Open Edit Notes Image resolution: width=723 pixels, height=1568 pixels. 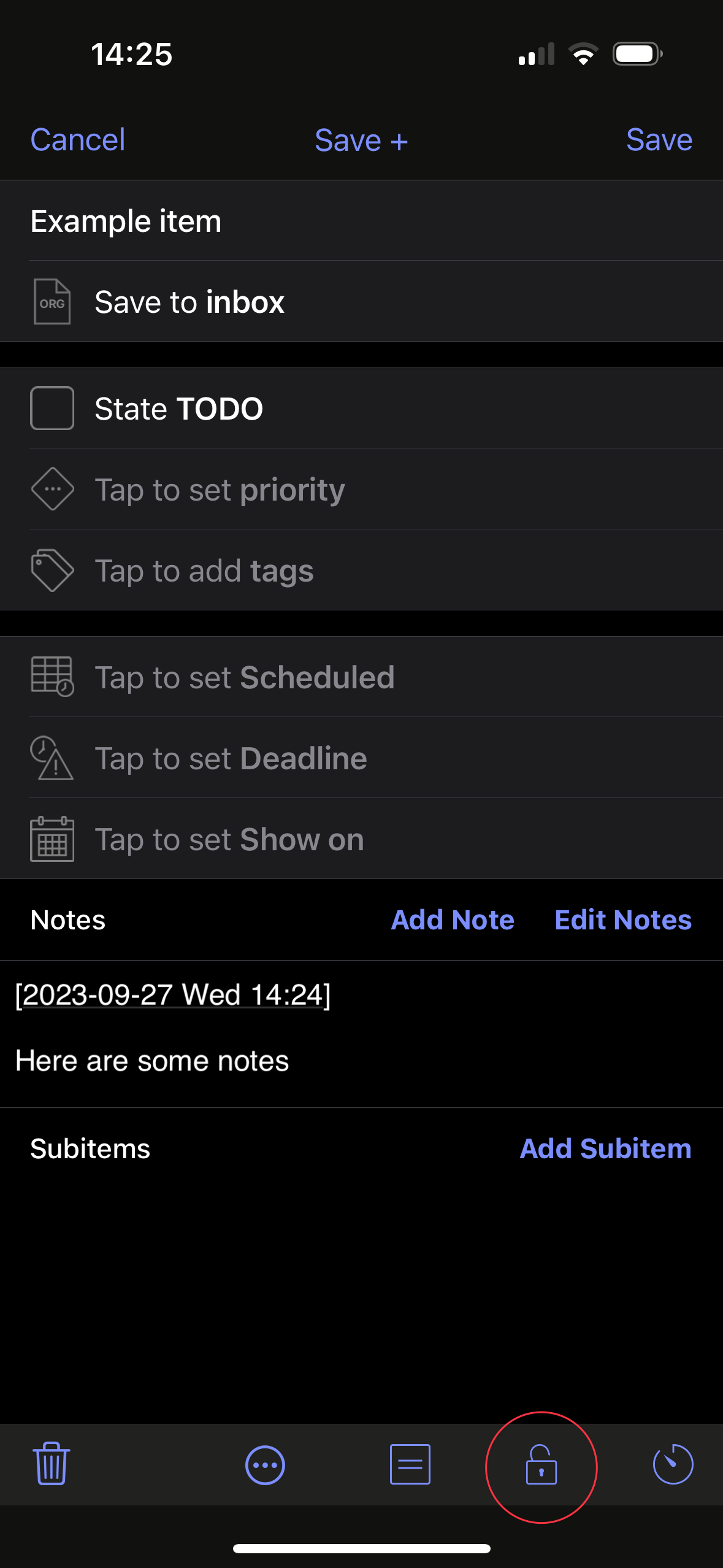623,920
